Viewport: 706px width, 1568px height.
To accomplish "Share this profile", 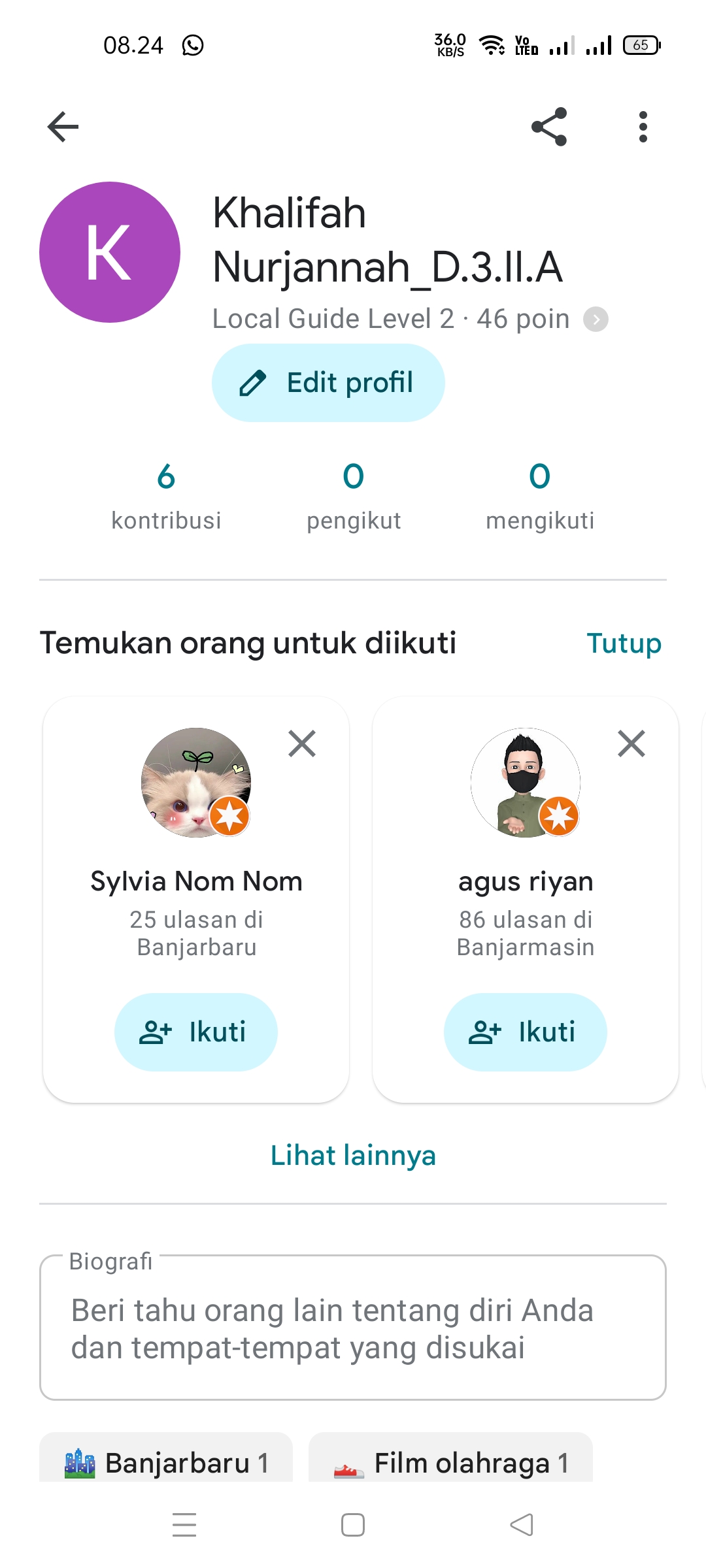I will pos(549,127).
